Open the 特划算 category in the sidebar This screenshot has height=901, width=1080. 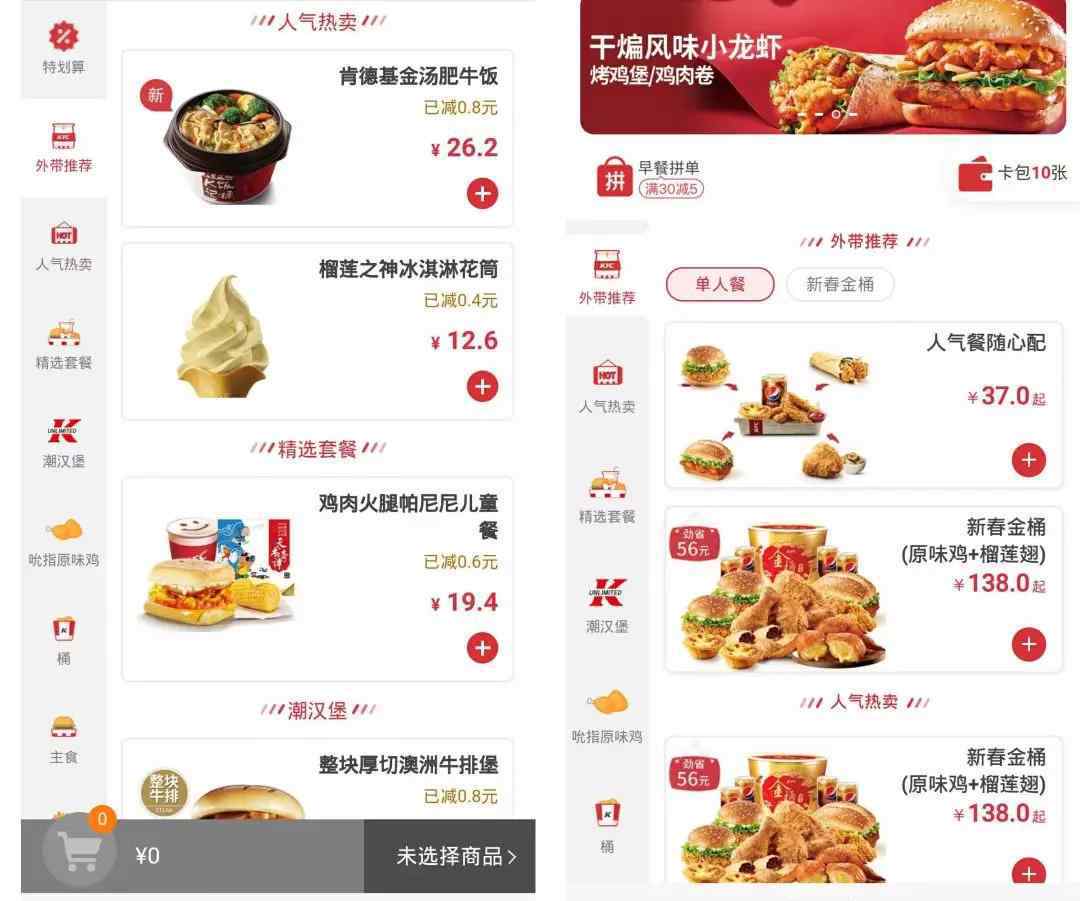[63, 48]
